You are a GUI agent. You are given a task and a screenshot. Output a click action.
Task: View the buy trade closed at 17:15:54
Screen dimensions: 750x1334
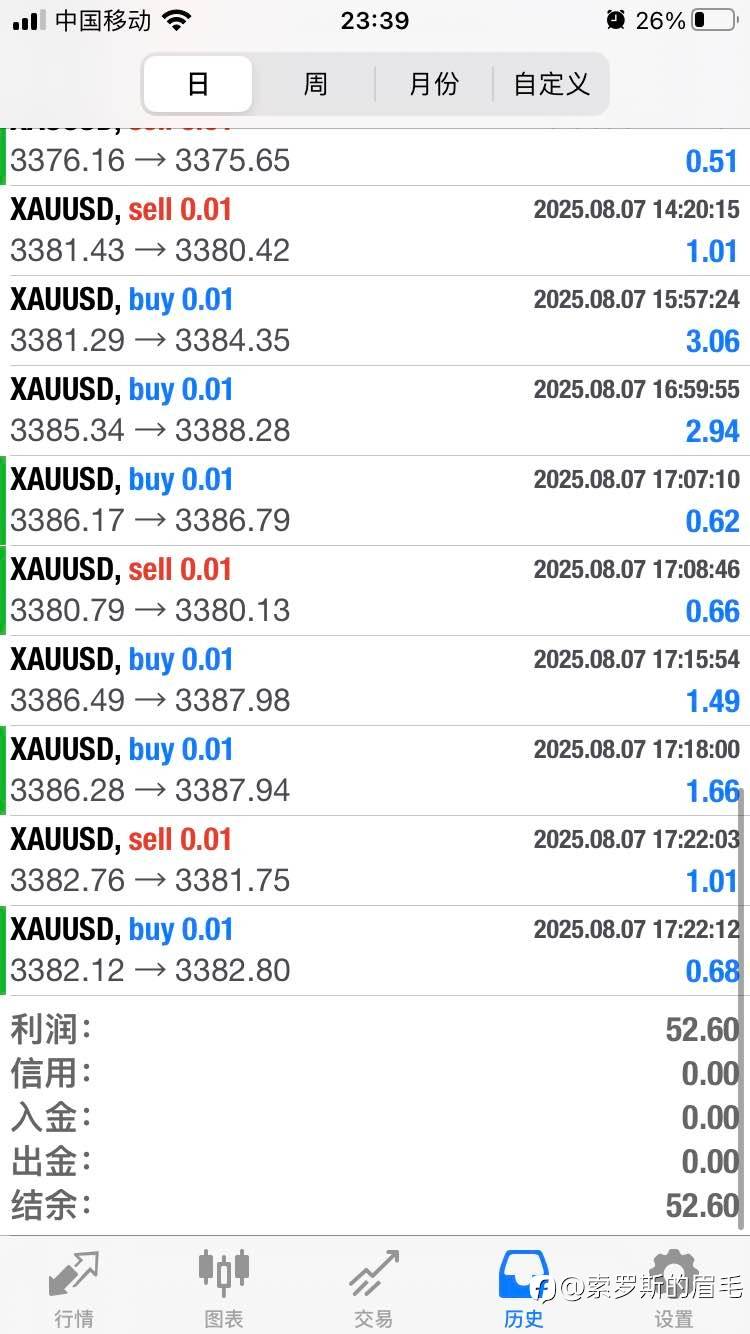click(x=375, y=681)
